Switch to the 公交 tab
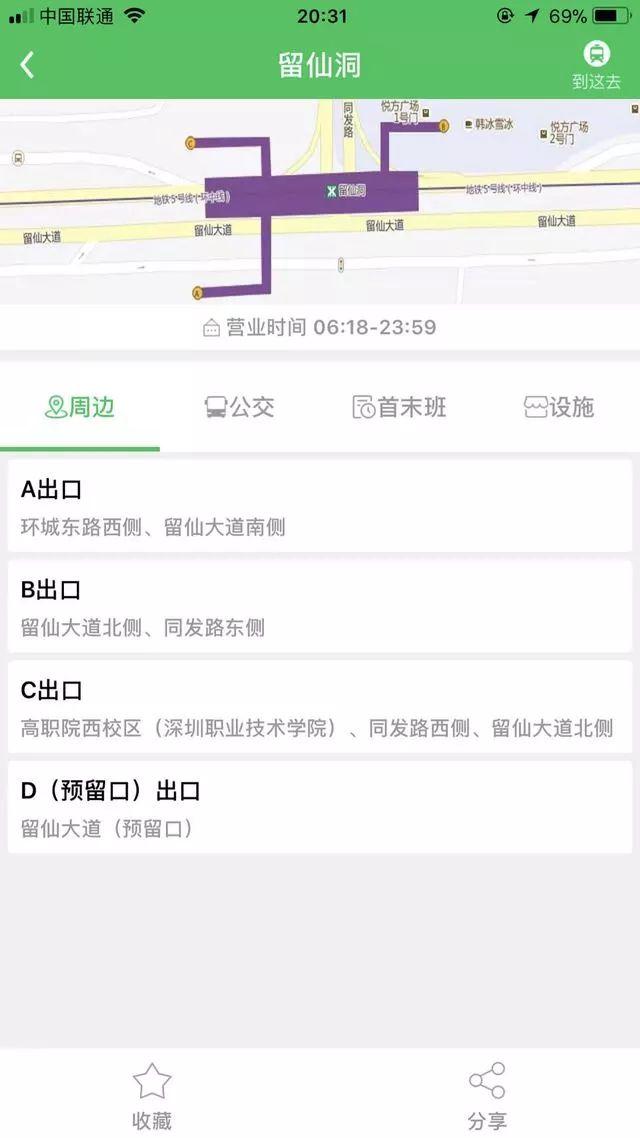This screenshot has height=1138, width=640. pos(240,407)
